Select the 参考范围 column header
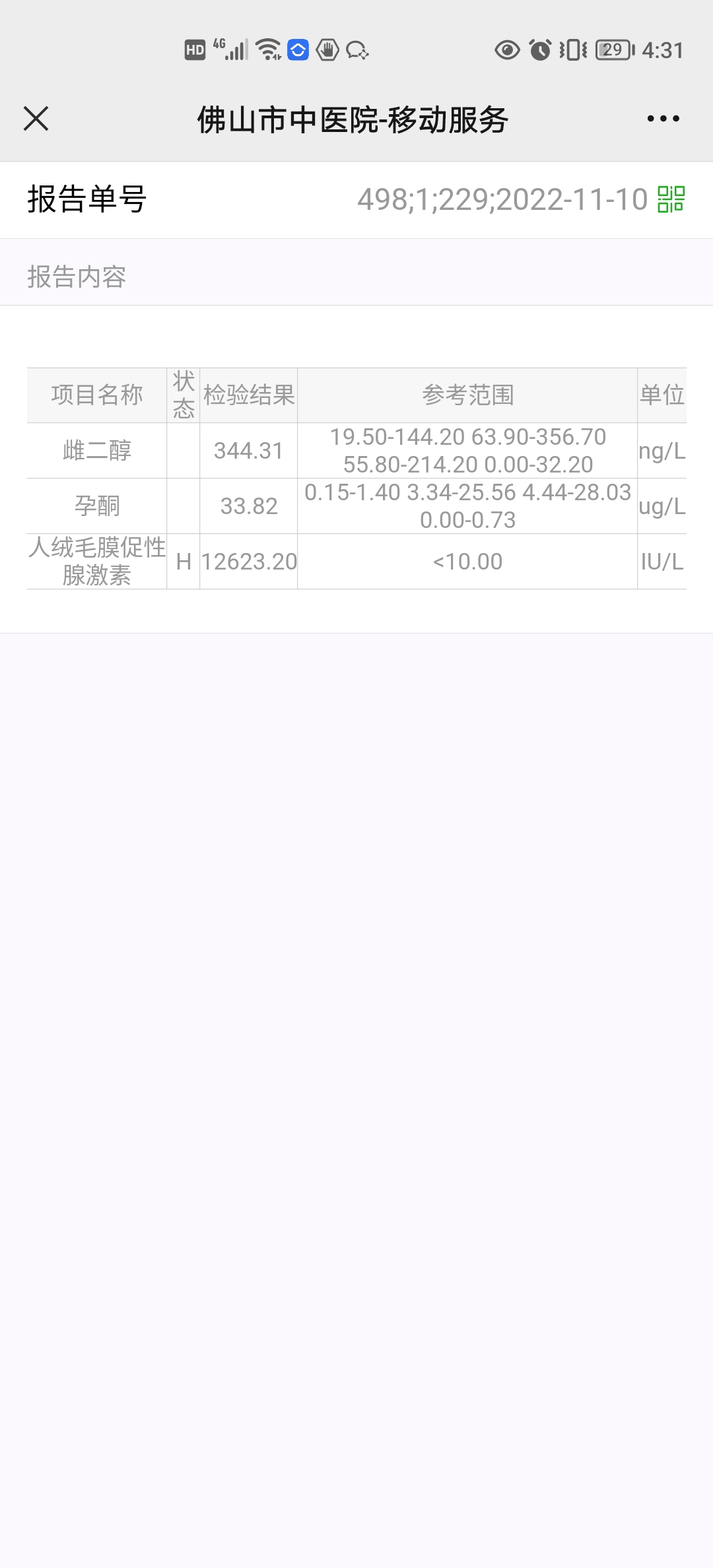The height and width of the screenshot is (1568, 713). (470, 394)
